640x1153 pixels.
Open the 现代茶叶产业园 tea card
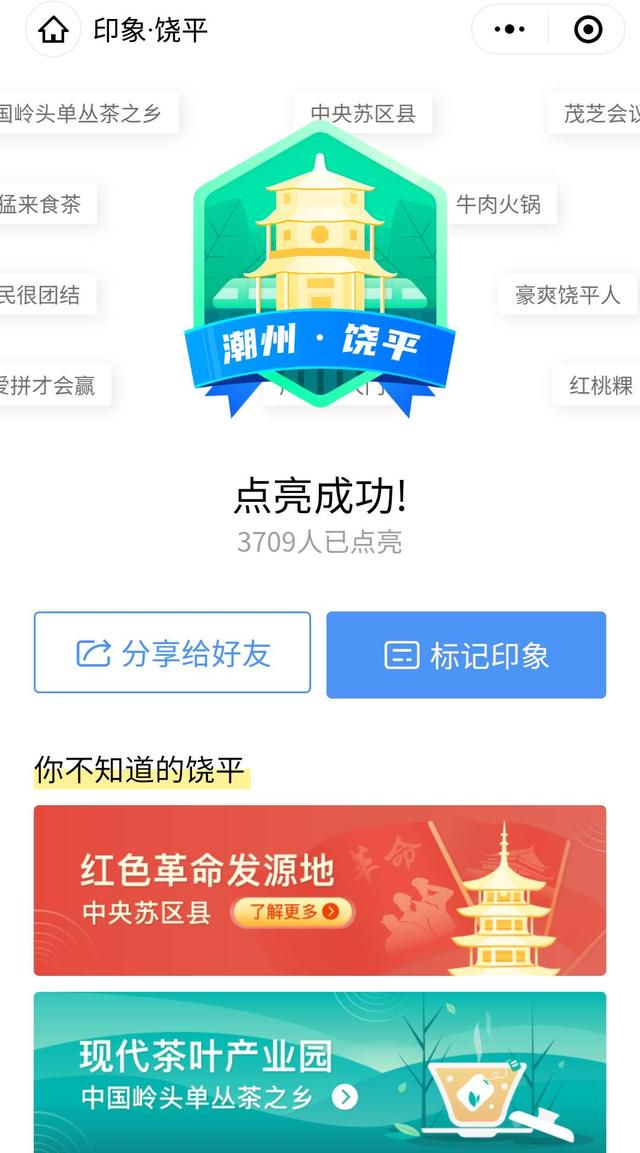[320, 1072]
